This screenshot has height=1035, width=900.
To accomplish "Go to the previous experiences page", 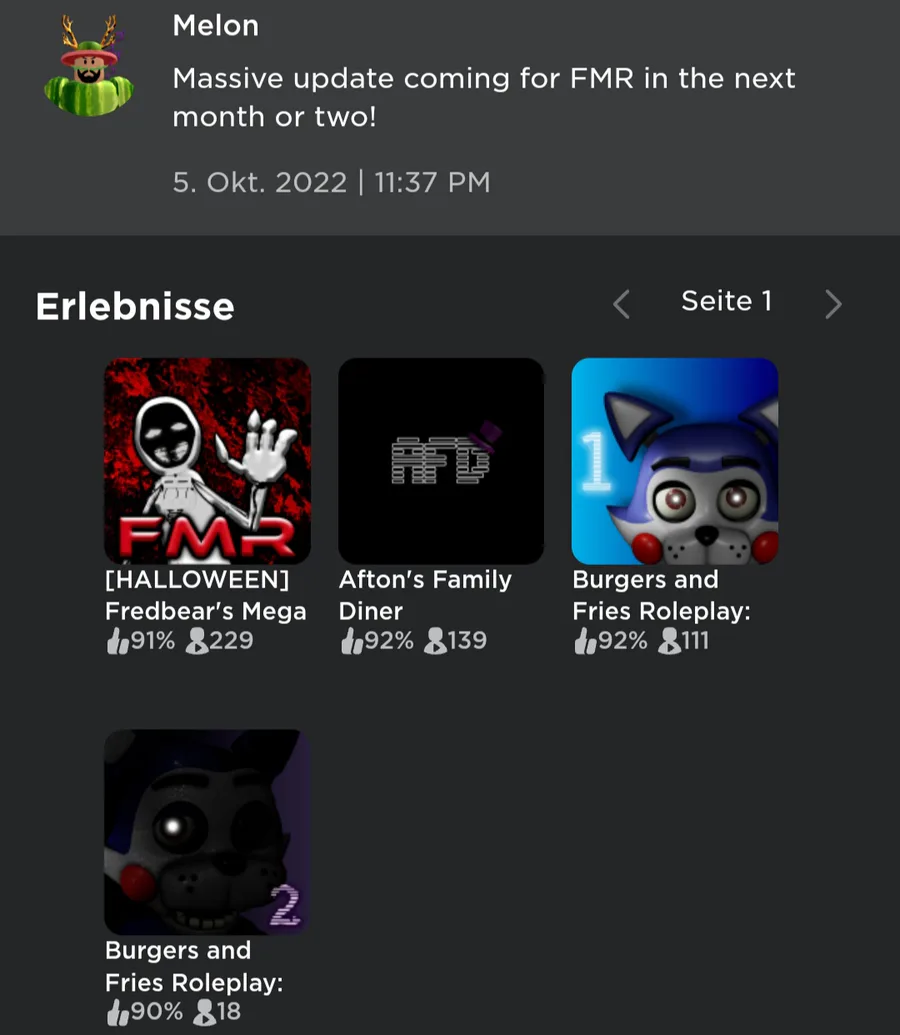I will coord(621,304).
